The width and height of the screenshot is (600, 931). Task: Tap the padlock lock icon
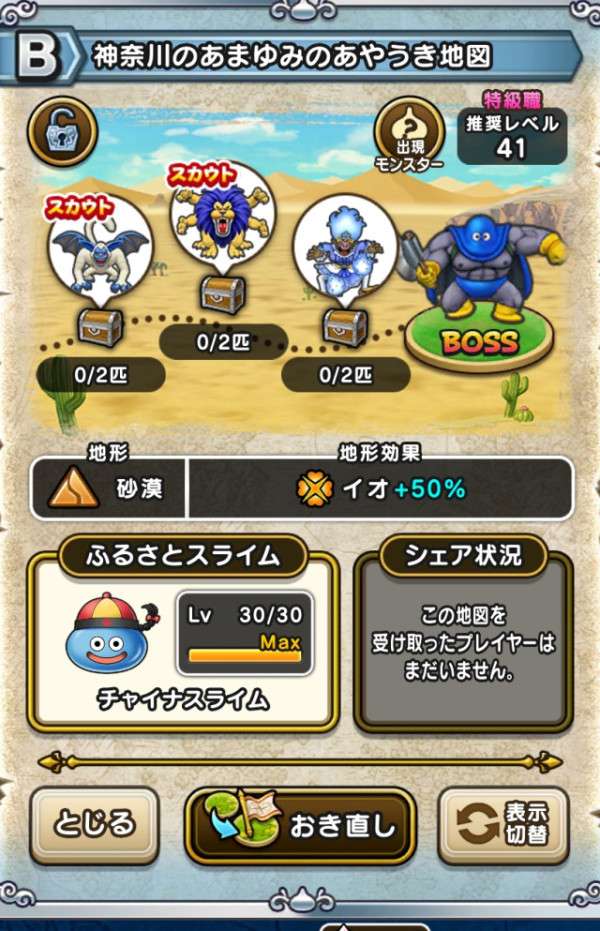click(62, 131)
